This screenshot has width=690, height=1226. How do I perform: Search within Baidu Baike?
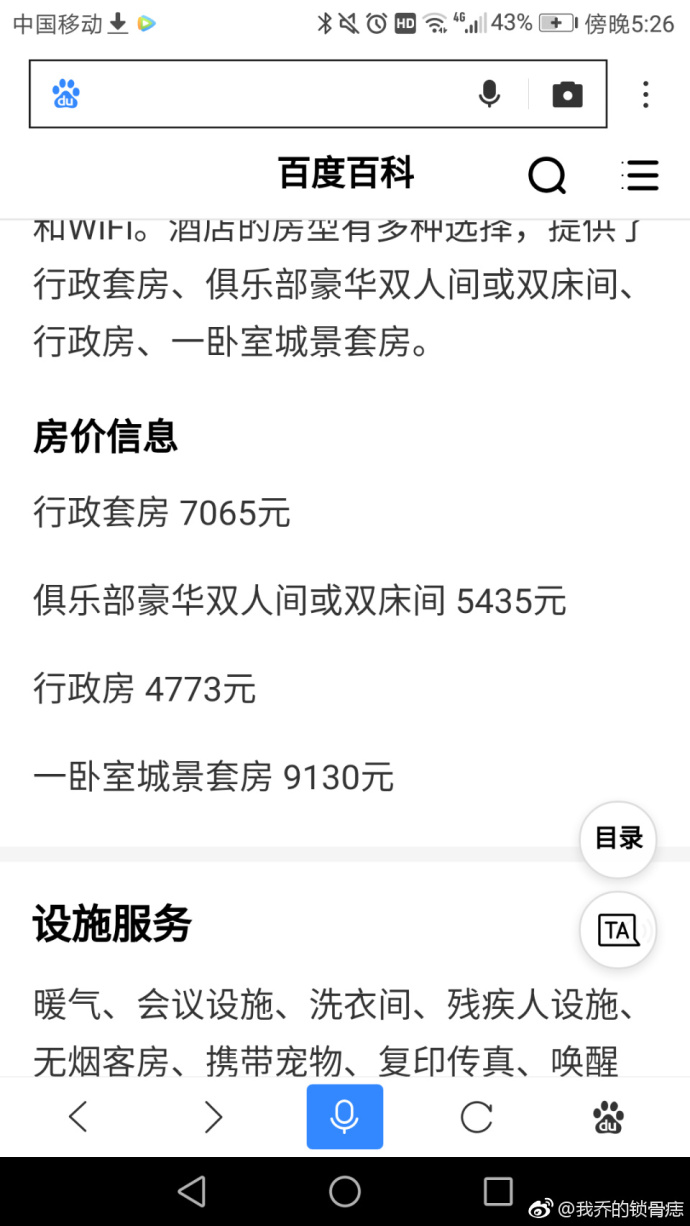pos(547,175)
